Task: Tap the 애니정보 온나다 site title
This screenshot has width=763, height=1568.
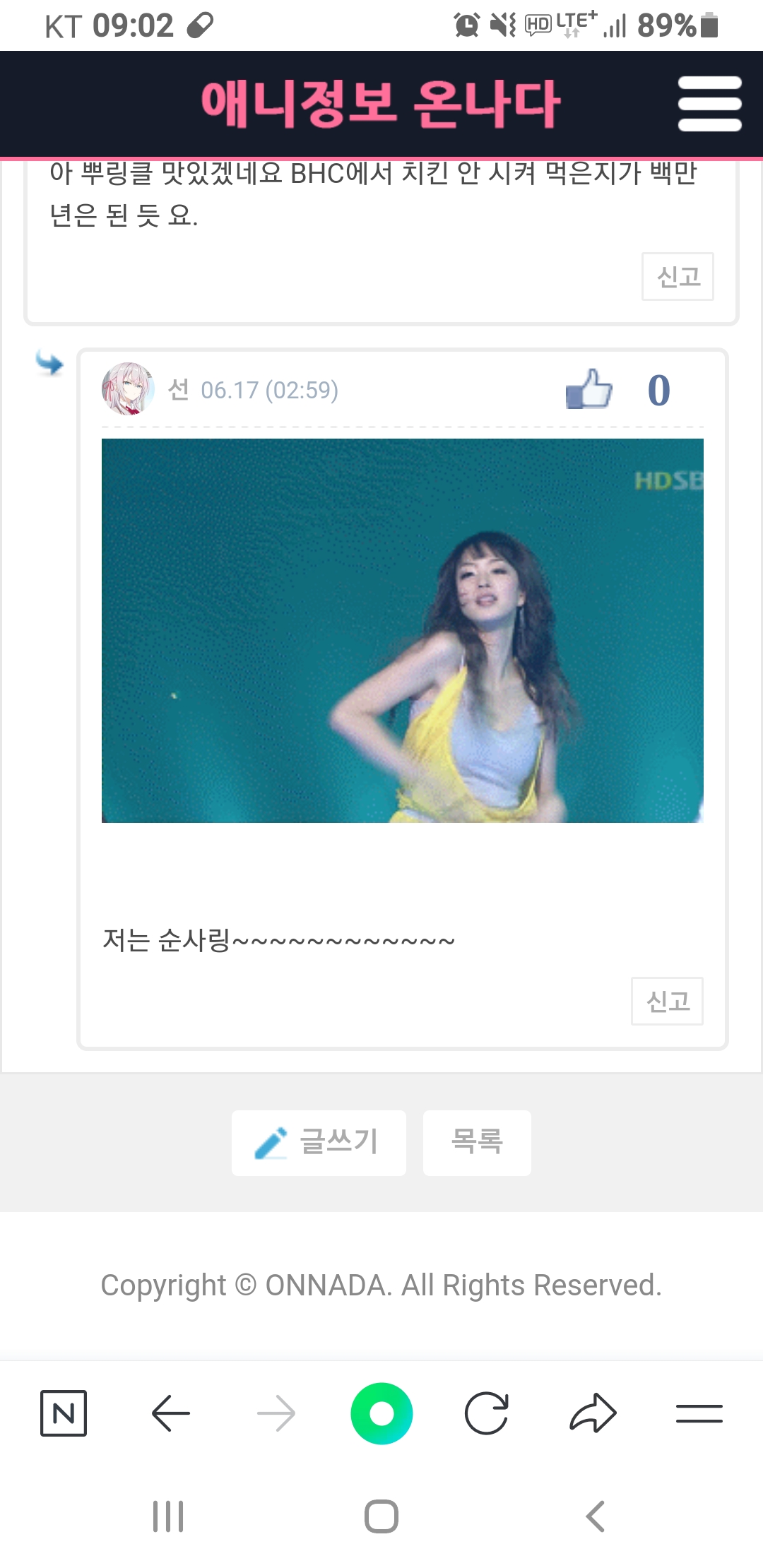Action: [381, 104]
